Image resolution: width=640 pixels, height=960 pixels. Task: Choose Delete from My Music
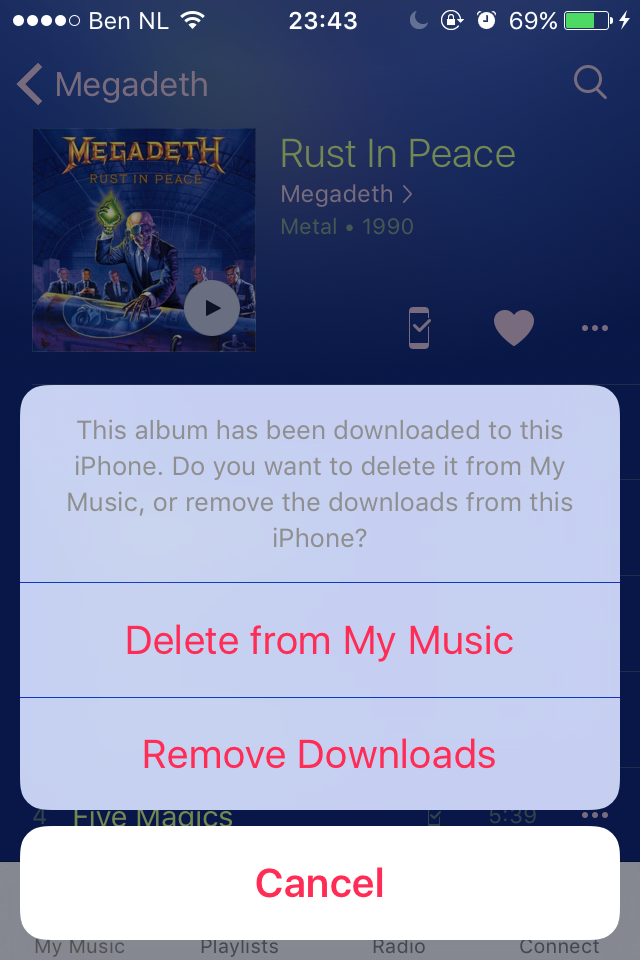(x=320, y=640)
